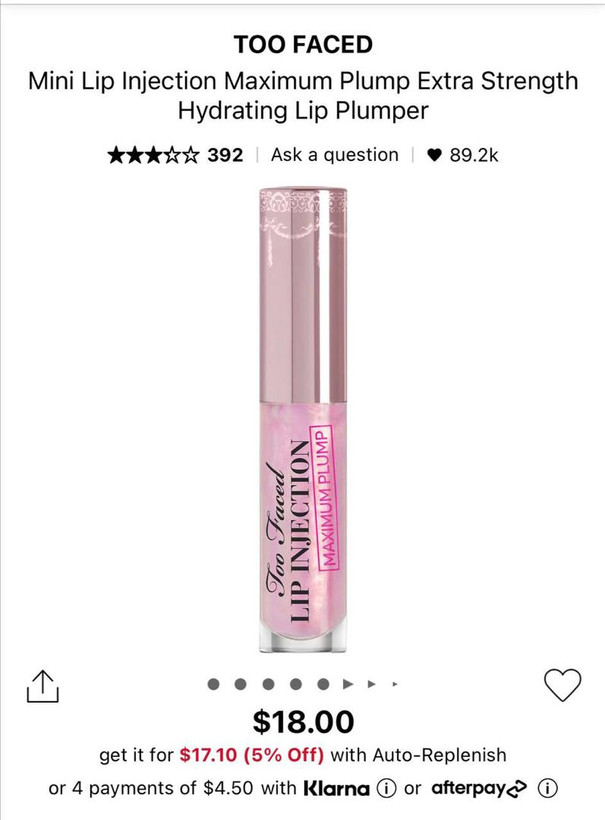Image resolution: width=605 pixels, height=820 pixels.
Task: Open the Too Faced brand page
Action: click(x=302, y=44)
